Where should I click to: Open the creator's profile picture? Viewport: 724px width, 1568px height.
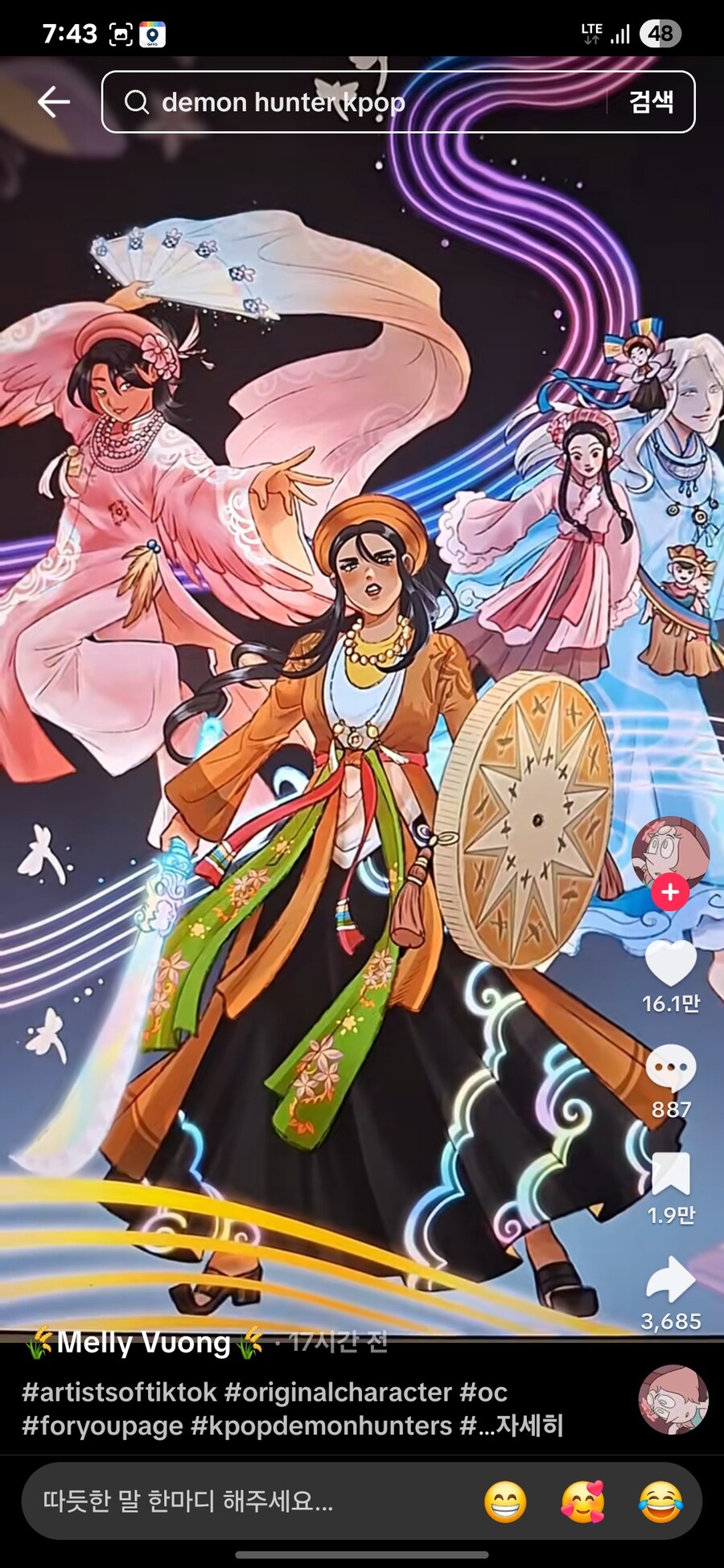coord(670,851)
